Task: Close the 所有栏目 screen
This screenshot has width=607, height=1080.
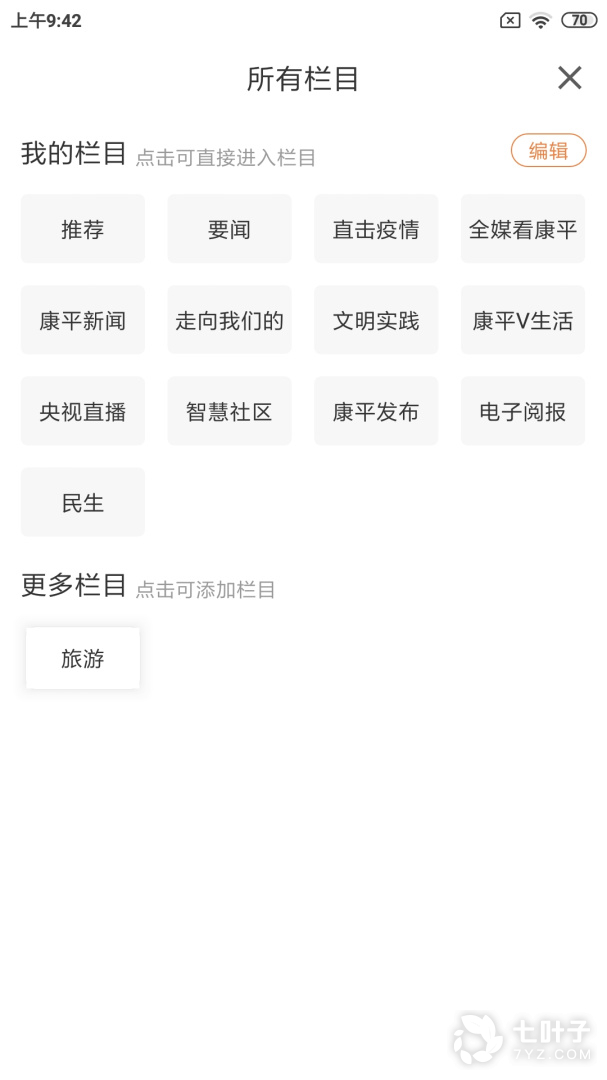Action: pyautogui.click(x=569, y=78)
